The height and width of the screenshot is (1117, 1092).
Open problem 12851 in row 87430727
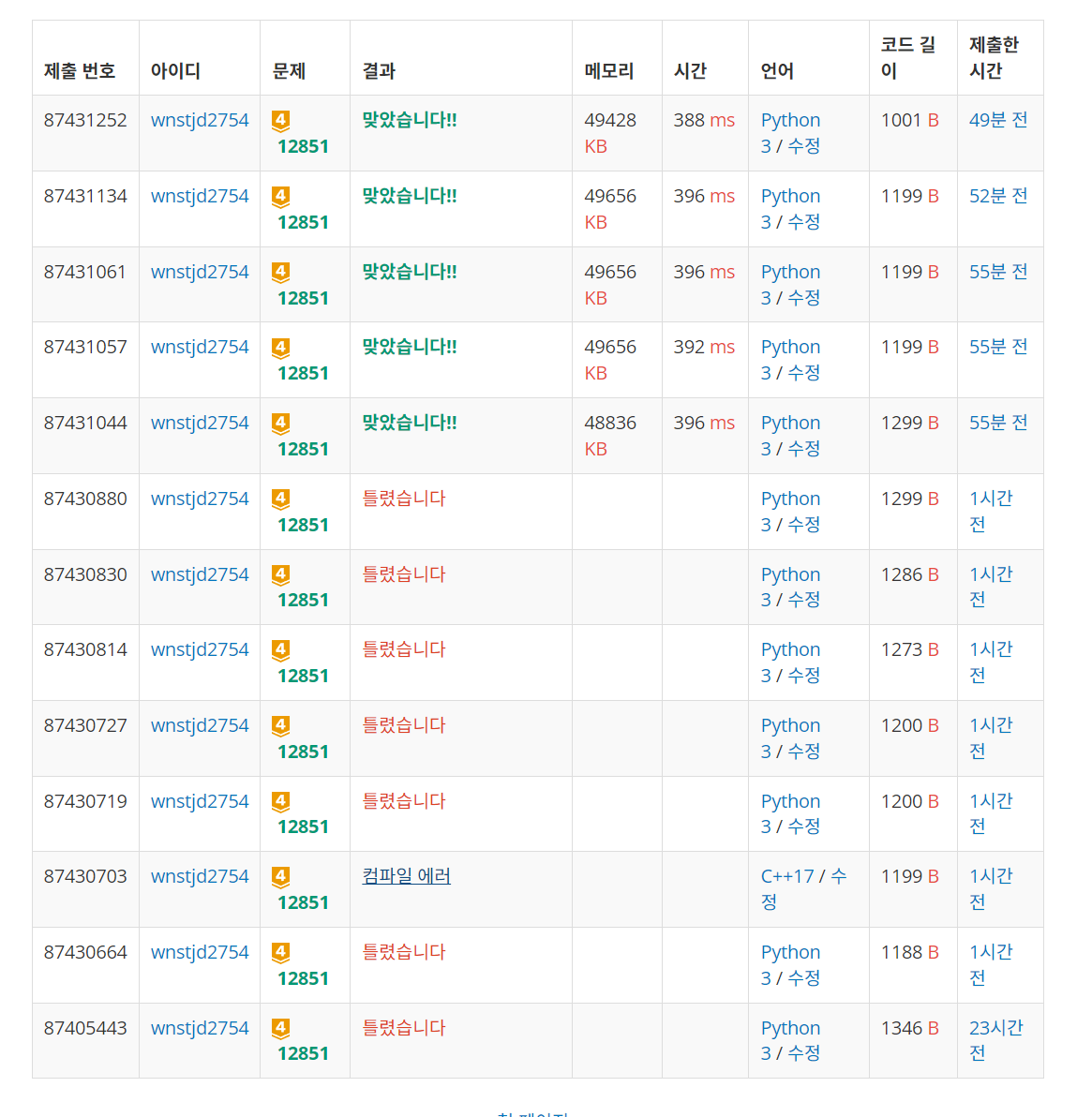click(303, 752)
